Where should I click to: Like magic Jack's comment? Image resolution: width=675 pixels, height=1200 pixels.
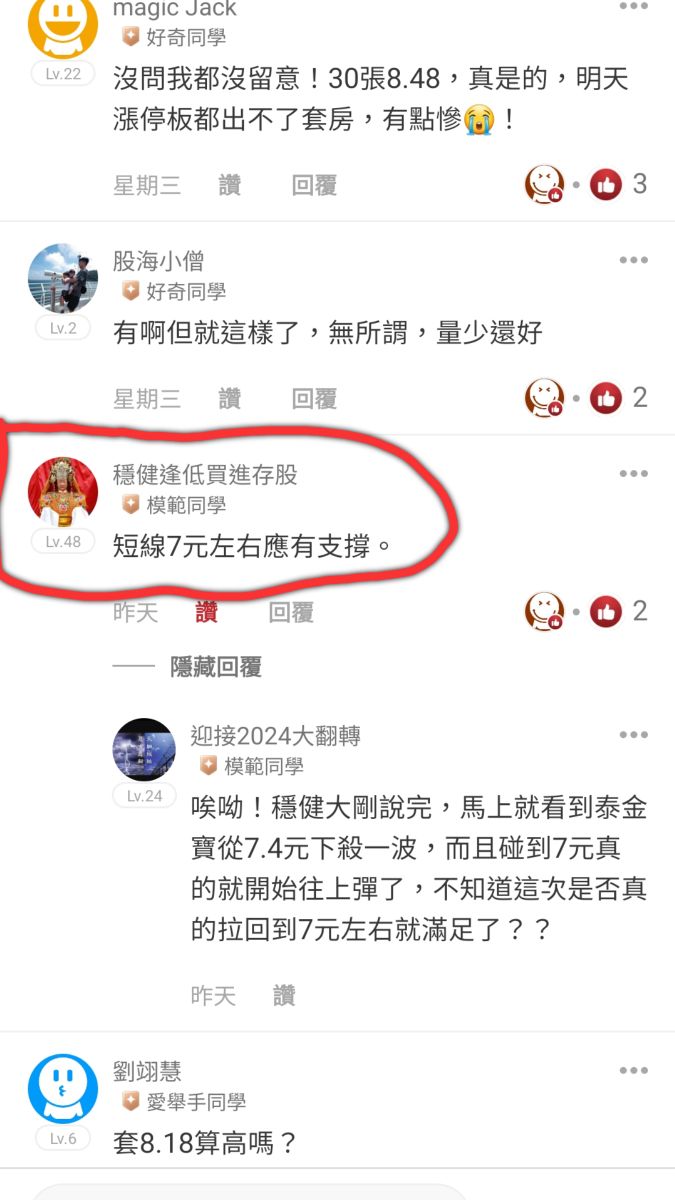pos(230,185)
